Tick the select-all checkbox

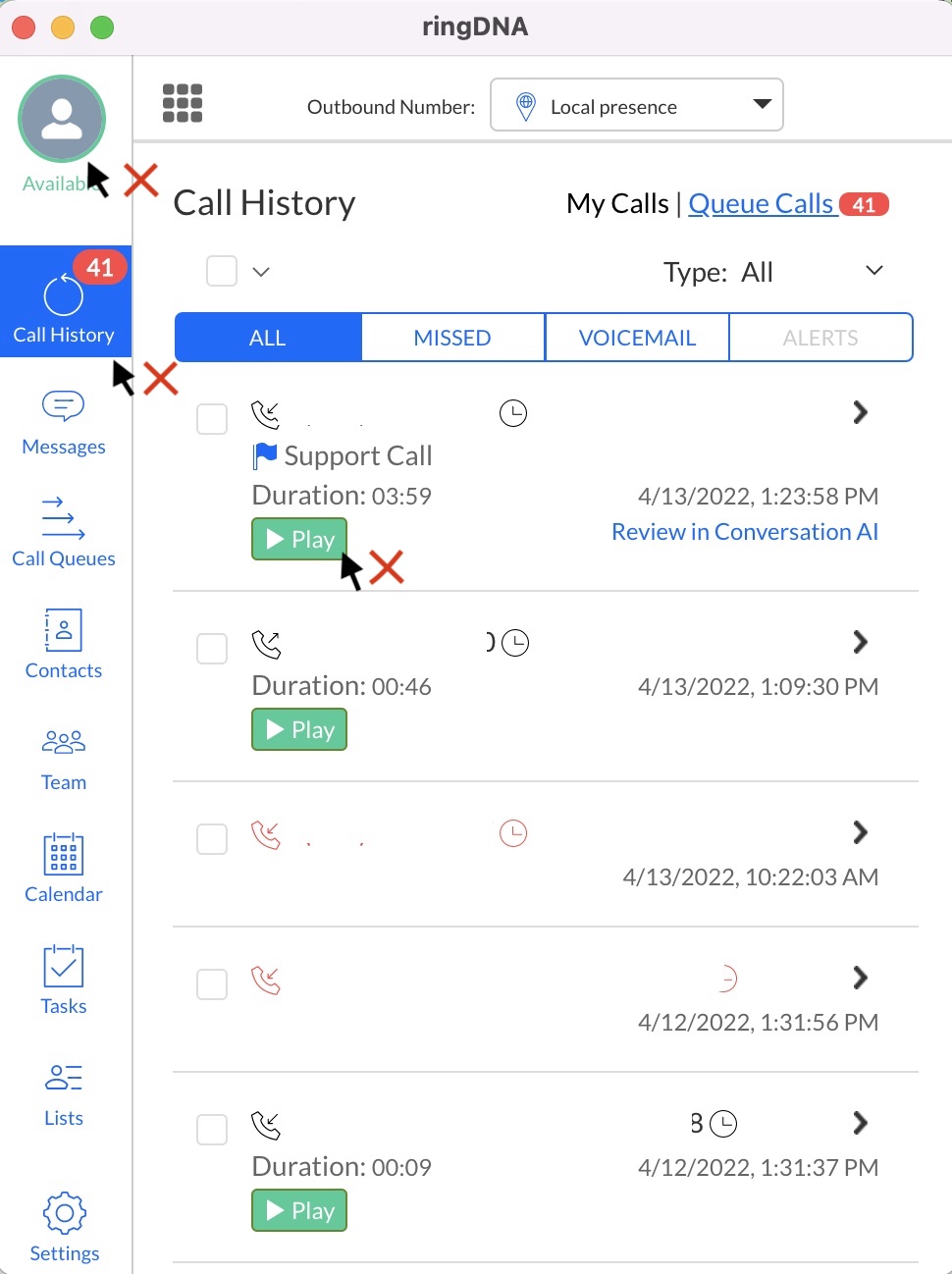point(222,271)
